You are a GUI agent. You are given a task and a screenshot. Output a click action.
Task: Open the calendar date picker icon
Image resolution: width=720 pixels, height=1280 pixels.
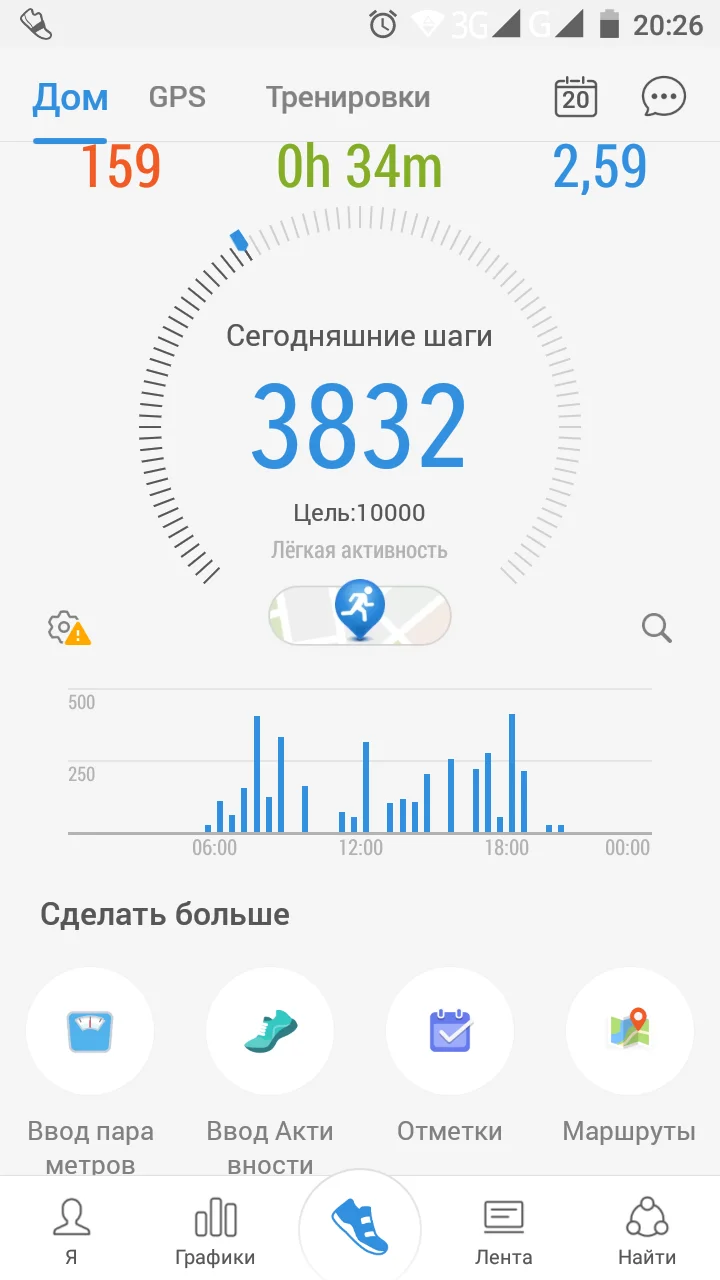point(576,97)
